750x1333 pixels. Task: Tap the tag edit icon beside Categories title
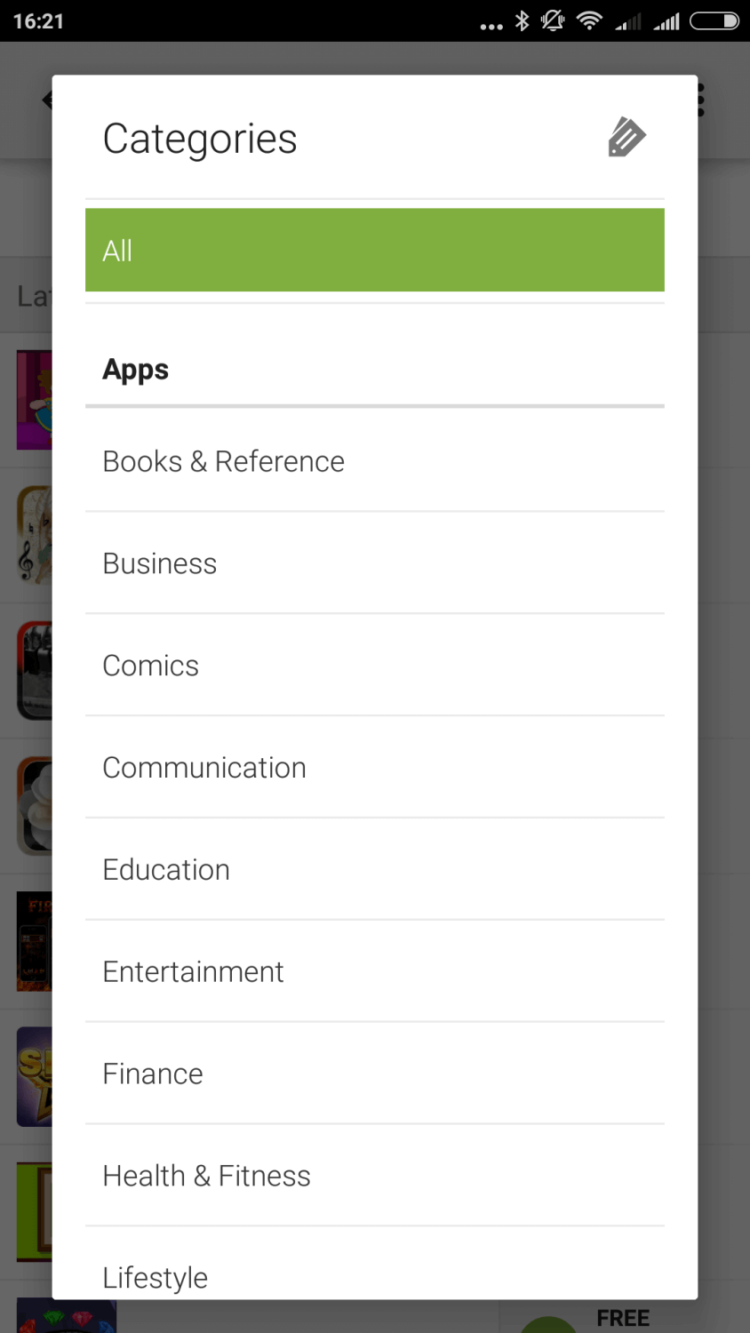[626, 138]
